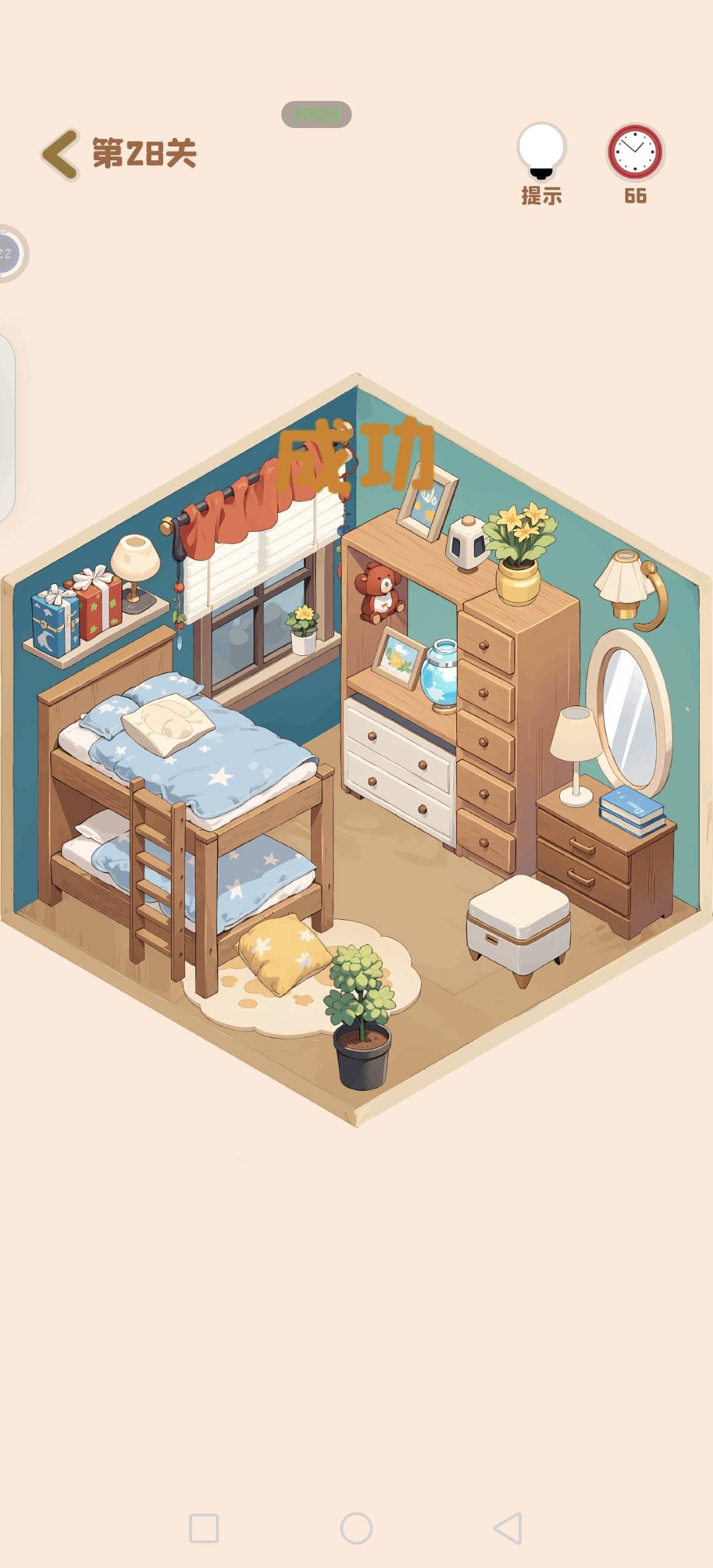Viewport: 713px width, 1568px height.
Task: Open the recent apps overview
Action: click(x=204, y=1528)
